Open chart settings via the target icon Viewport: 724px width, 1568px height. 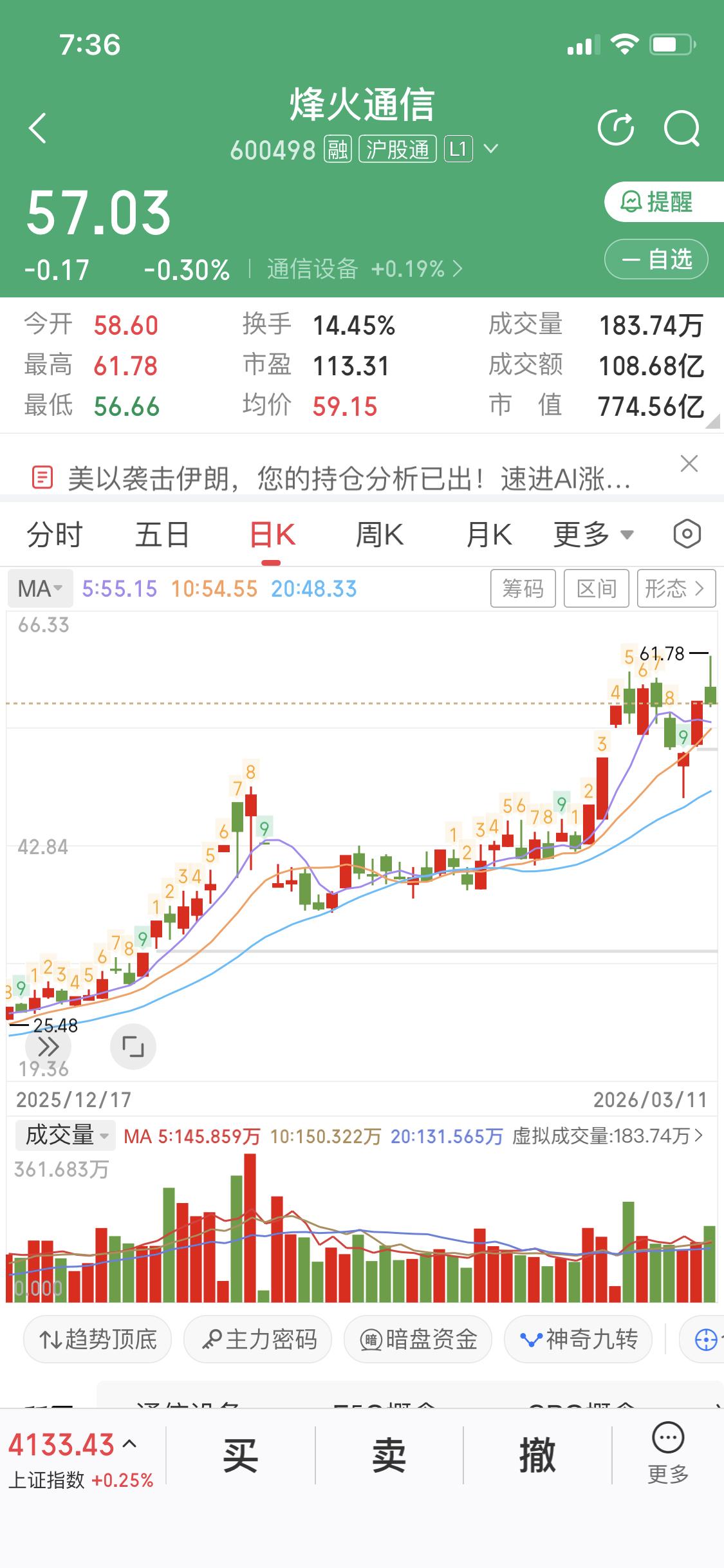686,534
